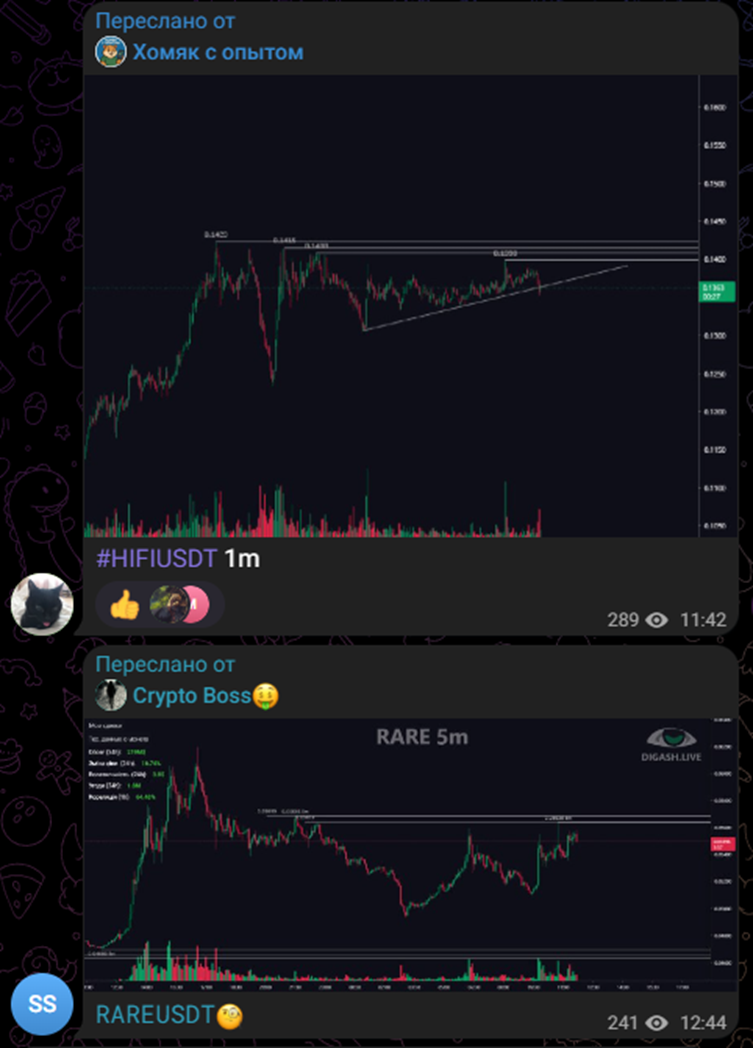Open the HIFIUSDT chart image
Viewport: 753px width, 1048px height.
click(x=390, y=305)
